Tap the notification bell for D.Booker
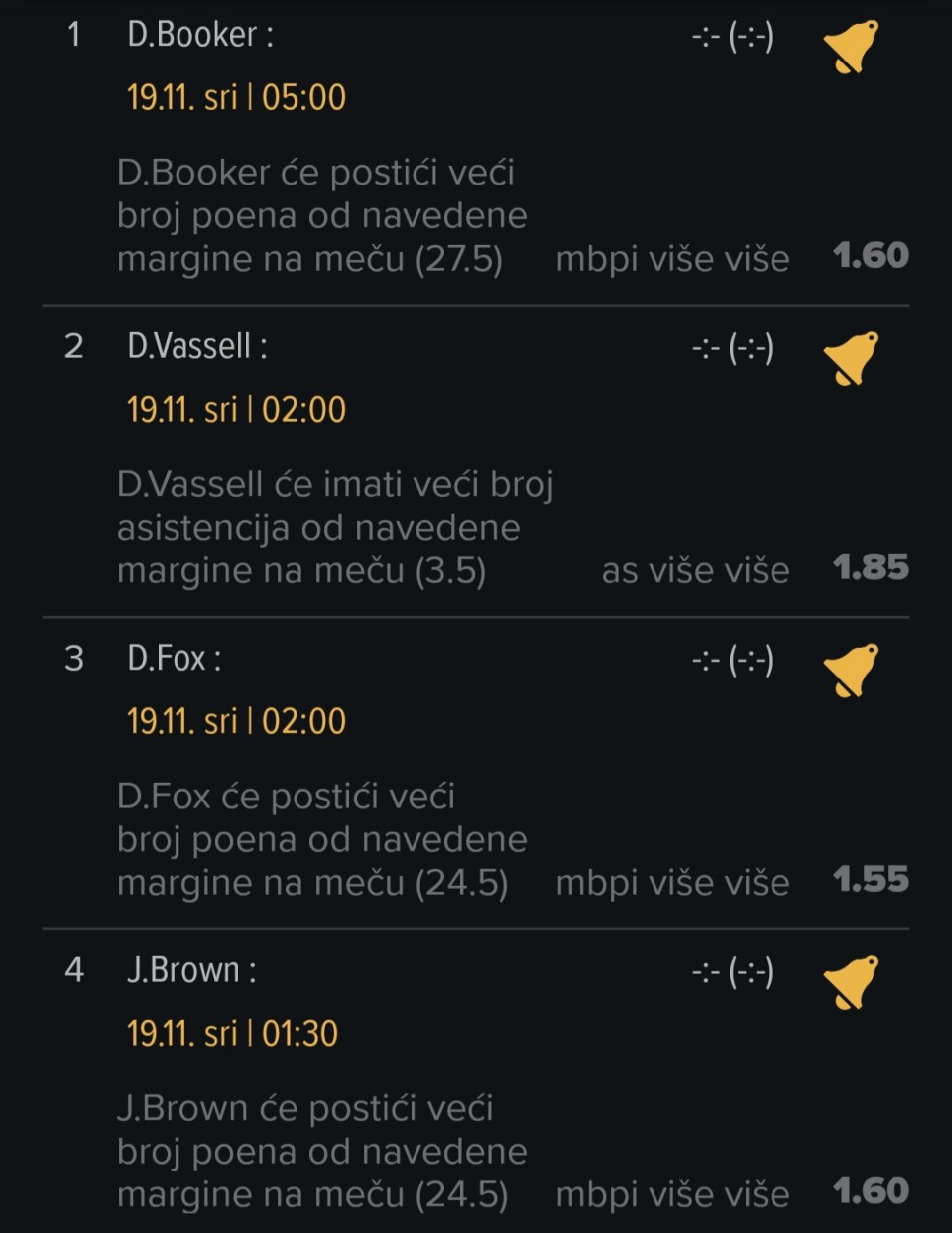Image resolution: width=952 pixels, height=1233 pixels. coord(851,47)
